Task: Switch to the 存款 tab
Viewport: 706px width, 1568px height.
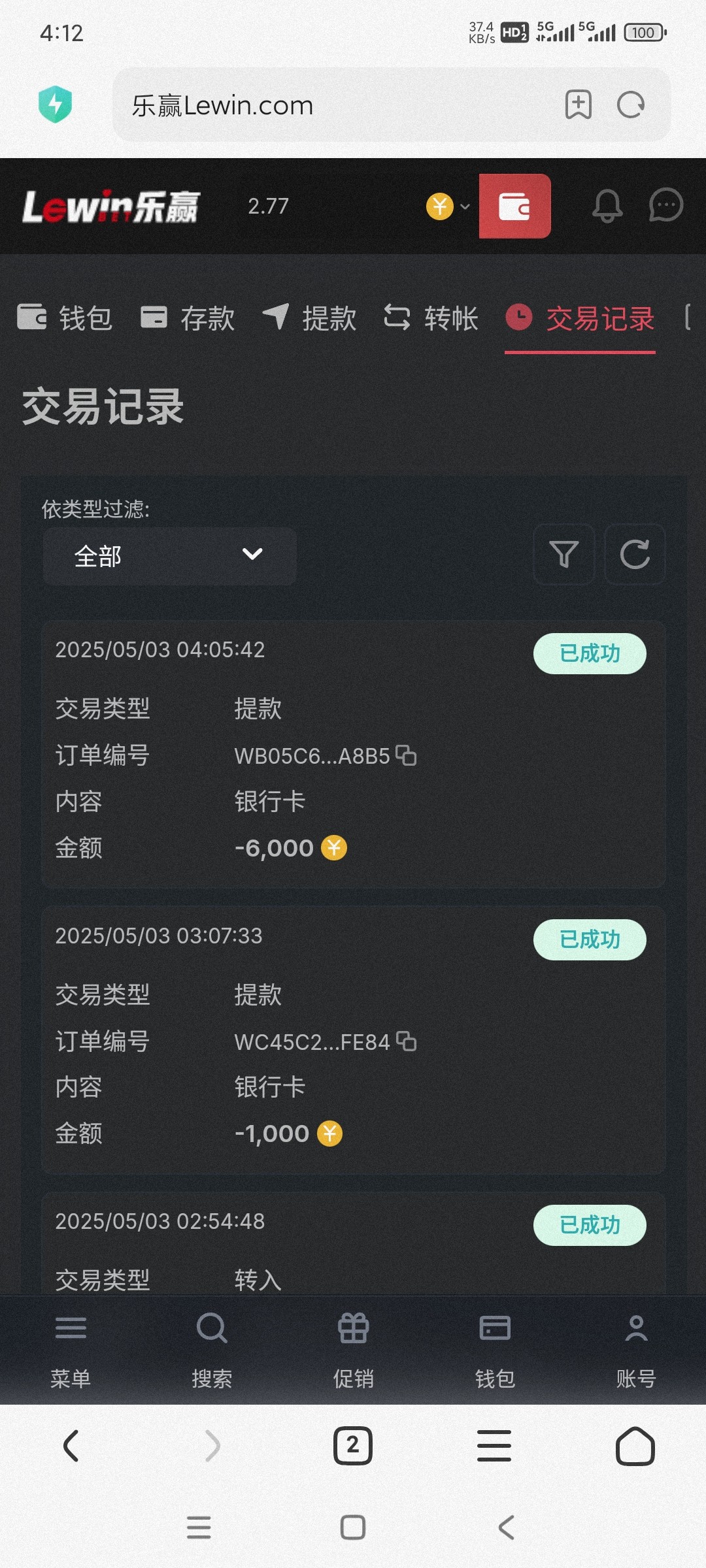Action: [188, 318]
